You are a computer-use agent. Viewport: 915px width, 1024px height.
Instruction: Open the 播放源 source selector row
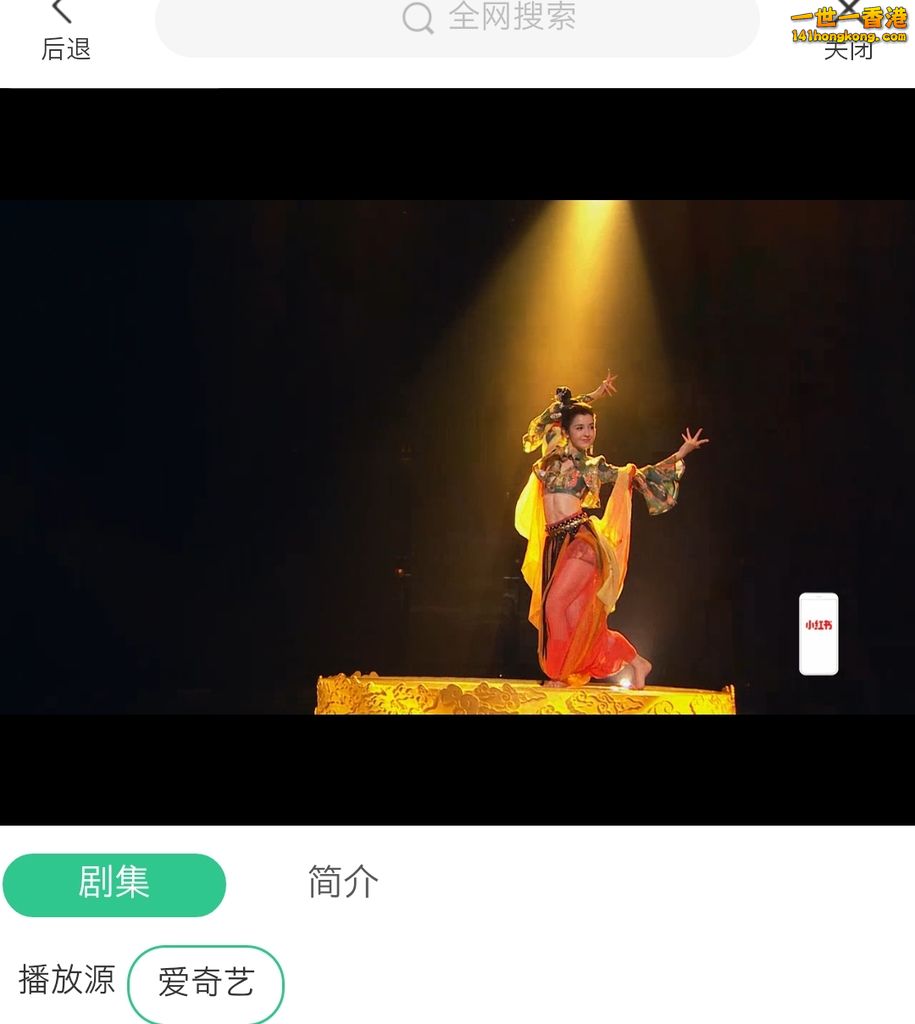[65, 983]
